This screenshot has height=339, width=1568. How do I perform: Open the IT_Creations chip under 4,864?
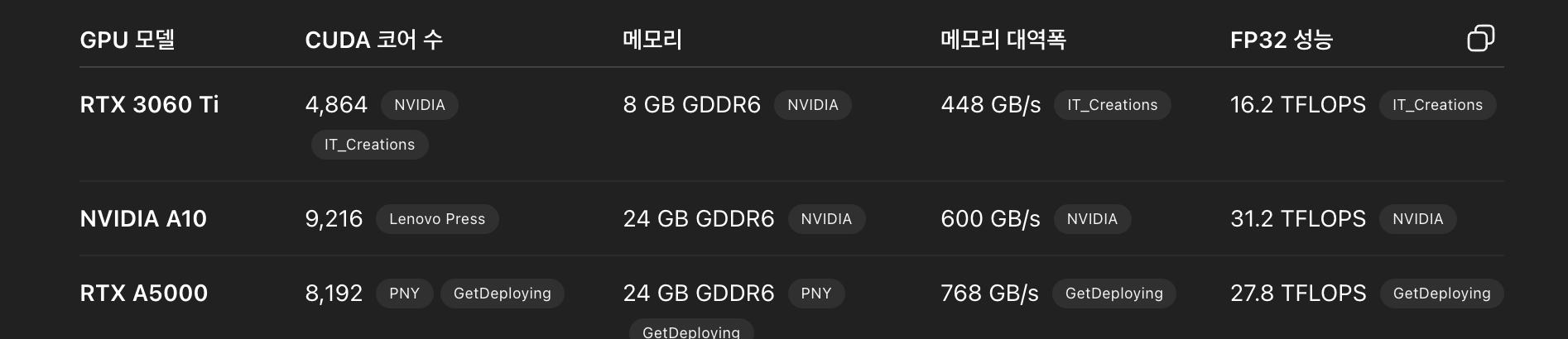(369, 145)
